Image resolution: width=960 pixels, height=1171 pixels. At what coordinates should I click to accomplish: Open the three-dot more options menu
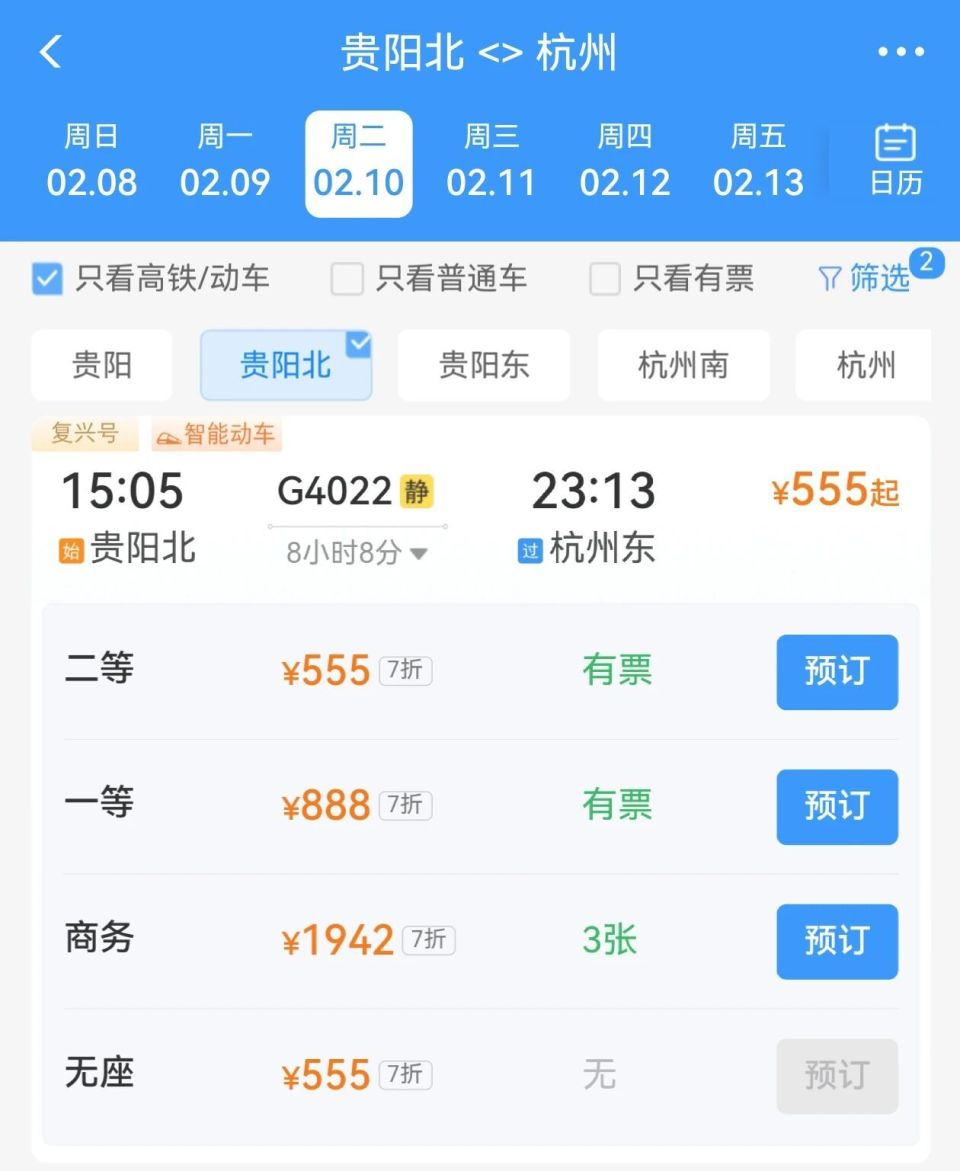pyautogui.click(x=899, y=51)
